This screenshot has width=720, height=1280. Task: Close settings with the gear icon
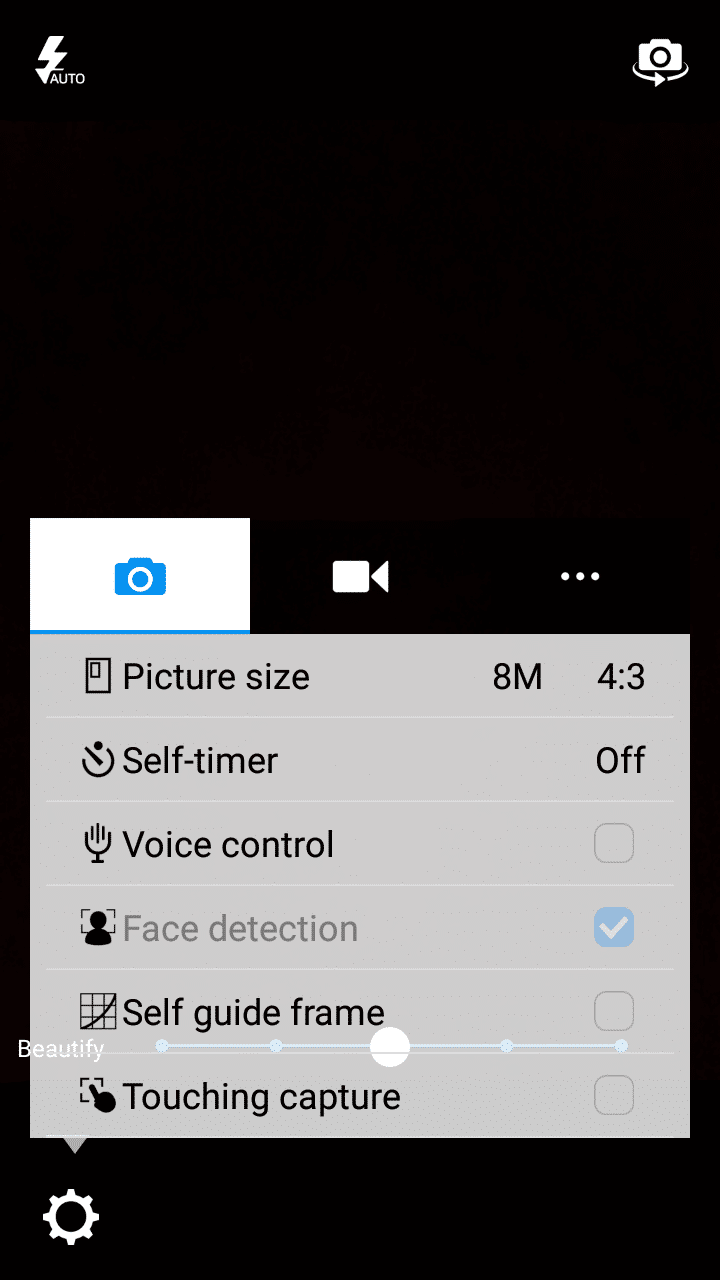tap(71, 1217)
